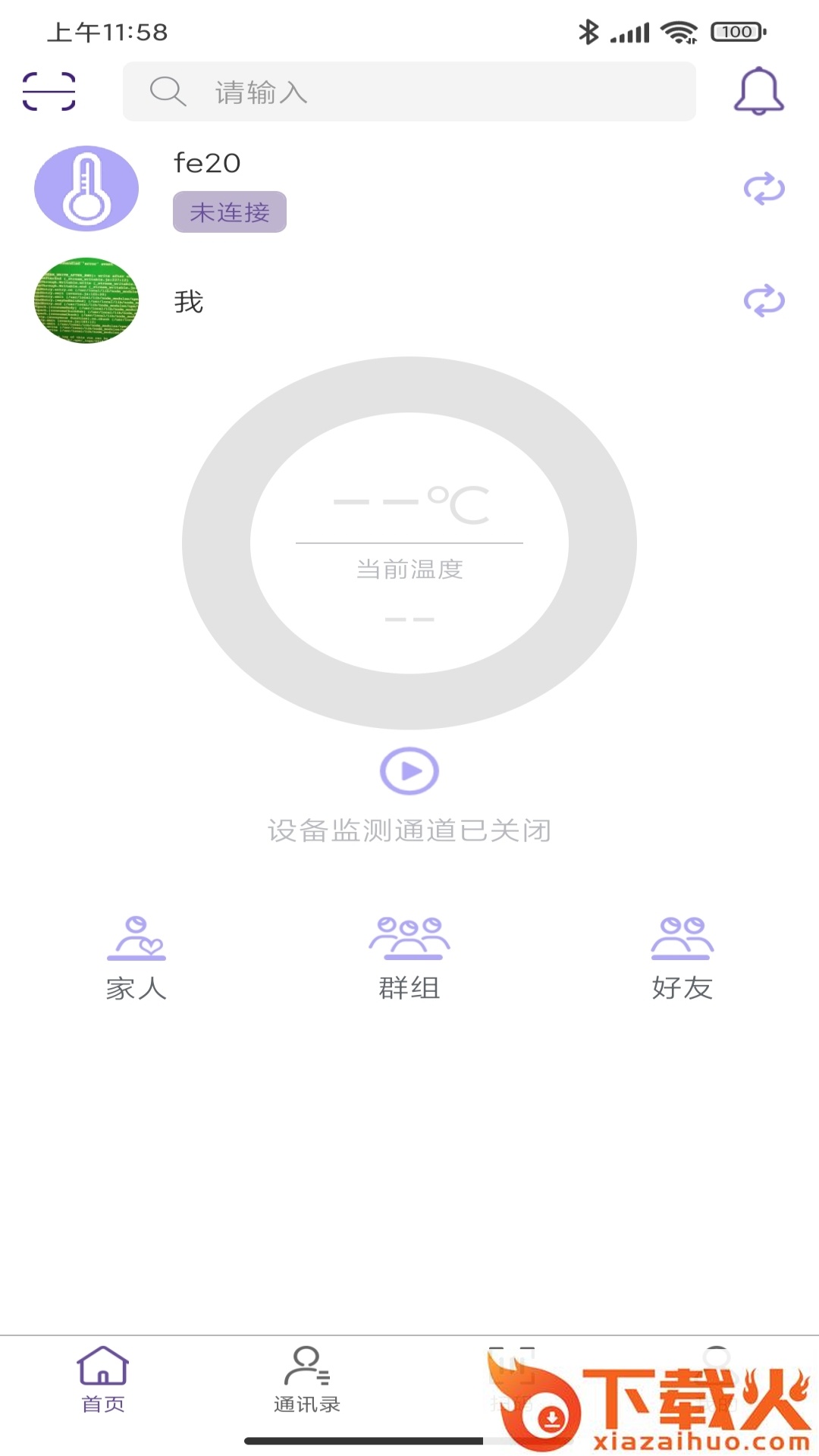Tap the sync icon beside fe20
This screenshot has height=1456, width=819.
click(764, 189)
